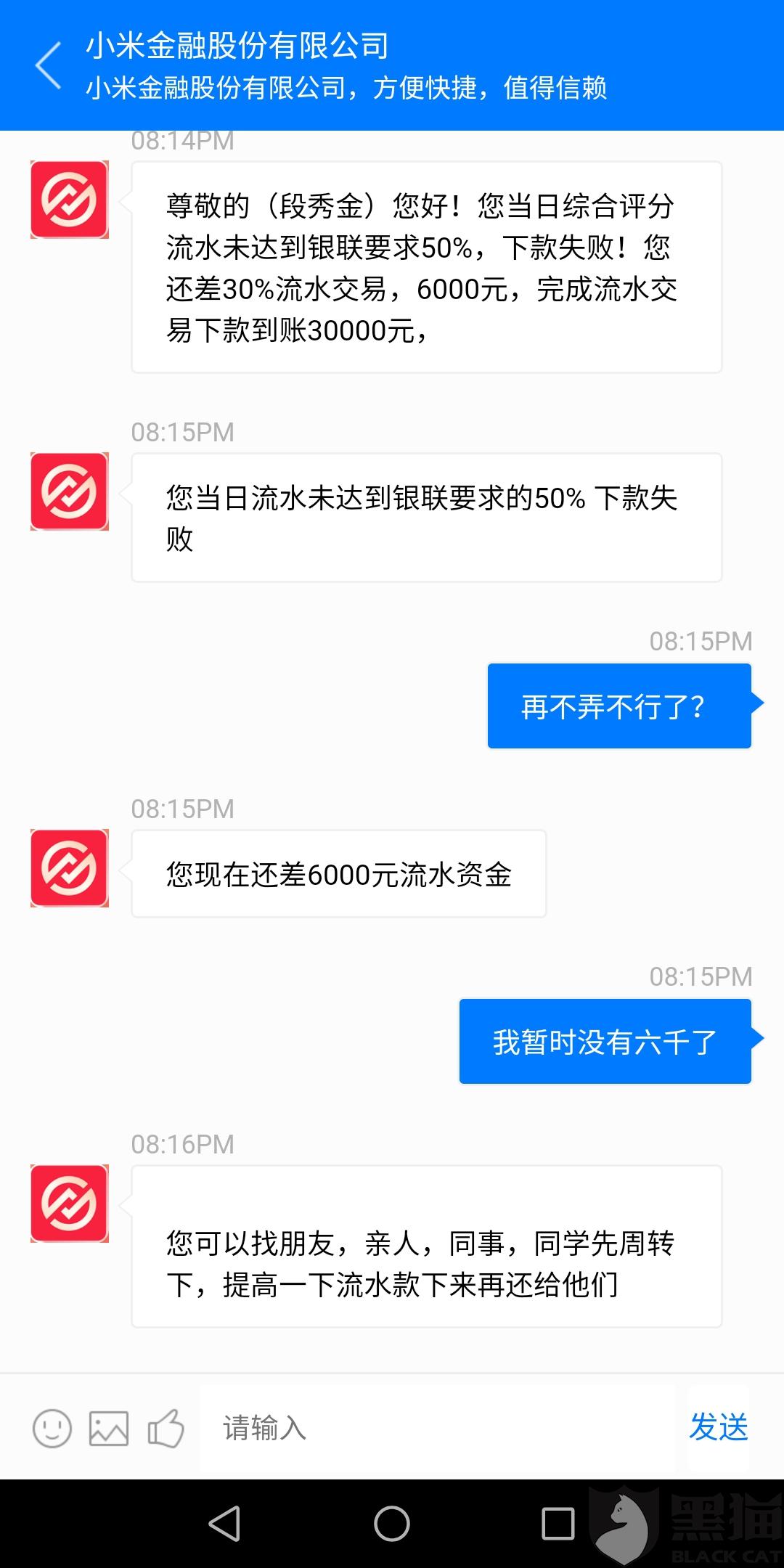Tap the system back button
Image resolution: width=784 pixels, height=1568 pixels.
click(224, 1523)
